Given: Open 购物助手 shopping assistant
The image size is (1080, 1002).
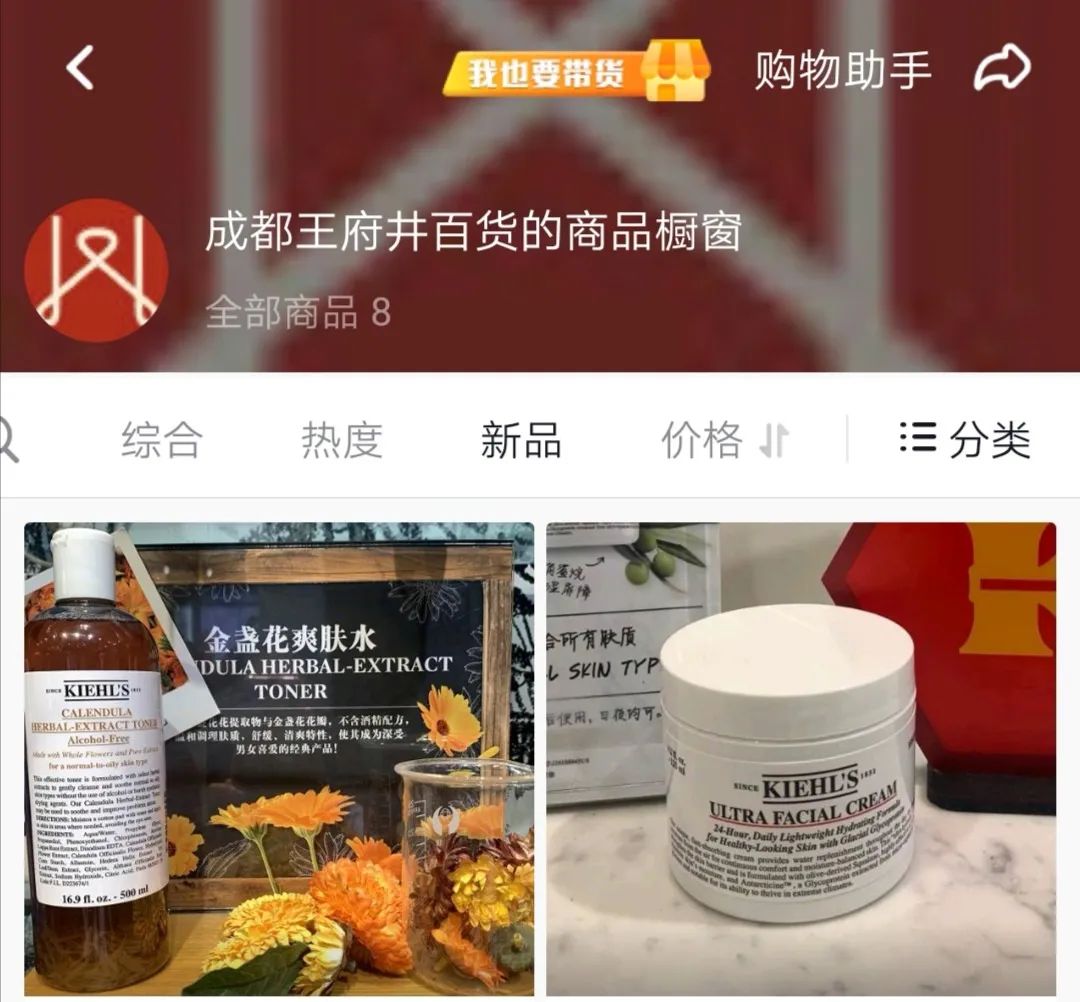Looking at the screenshot, I should pyautogui.click(x=842, y=70).
